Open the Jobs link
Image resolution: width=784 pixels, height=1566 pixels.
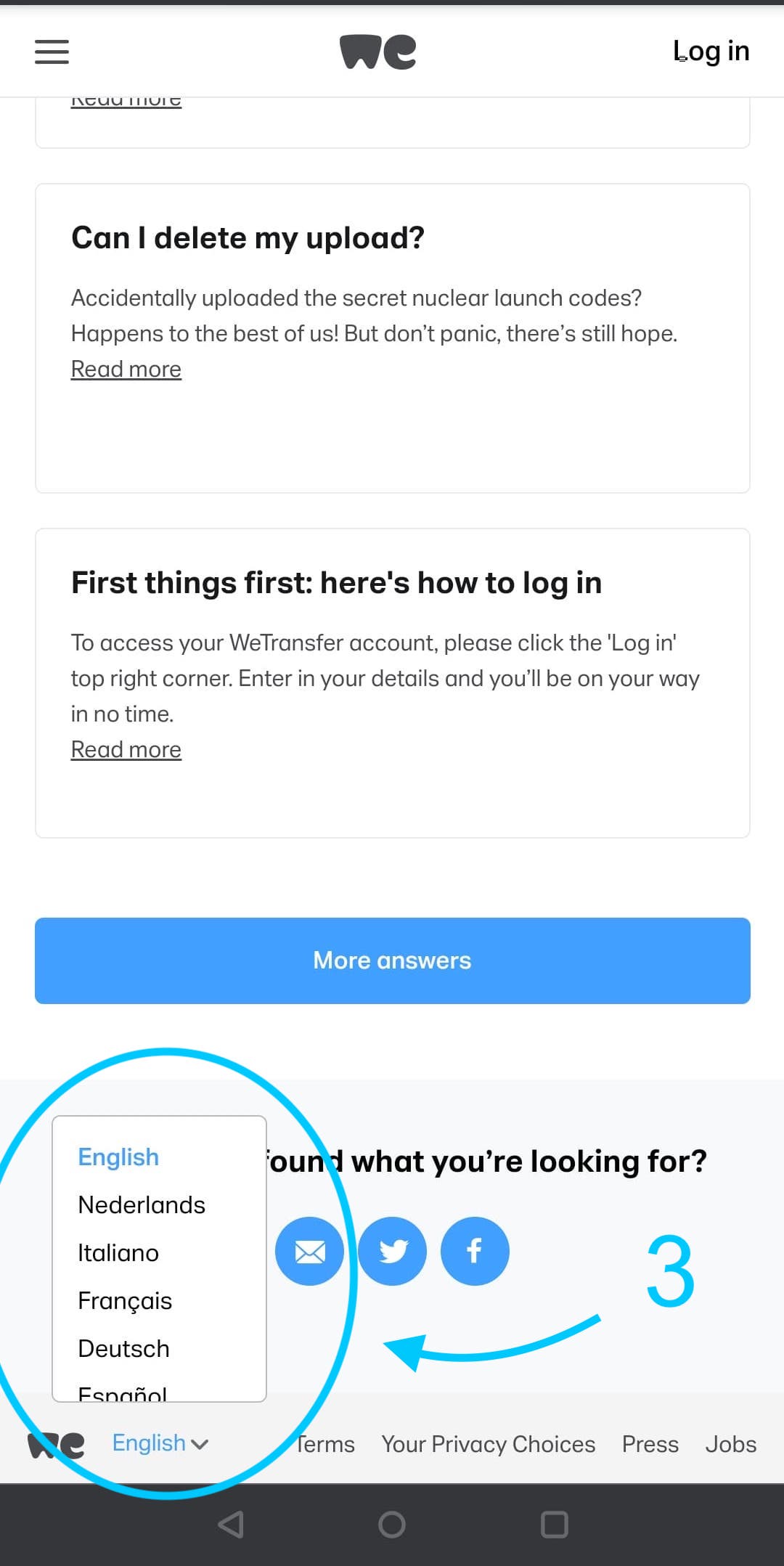tap(730, 1444)
